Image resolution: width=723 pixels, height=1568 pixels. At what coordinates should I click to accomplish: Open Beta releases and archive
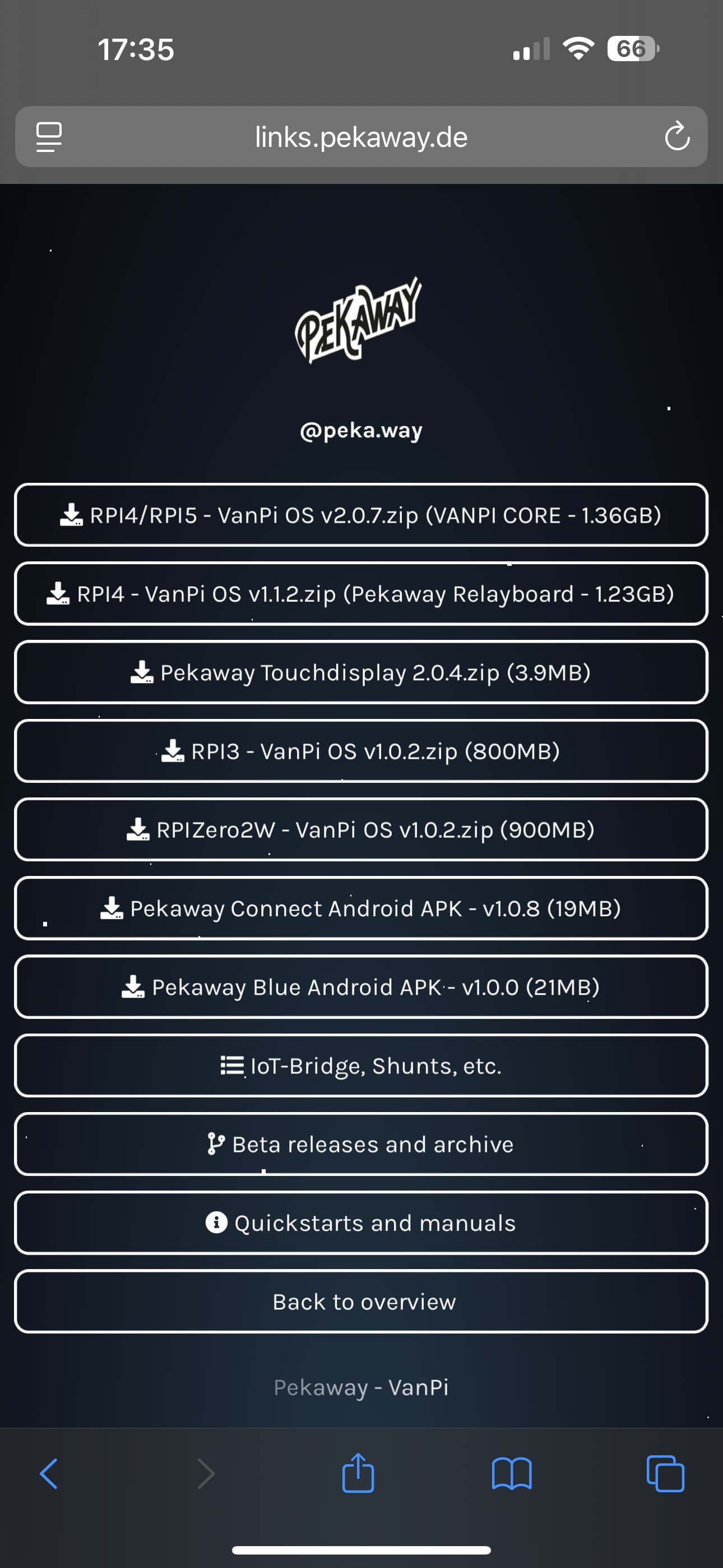[361, 1143]
